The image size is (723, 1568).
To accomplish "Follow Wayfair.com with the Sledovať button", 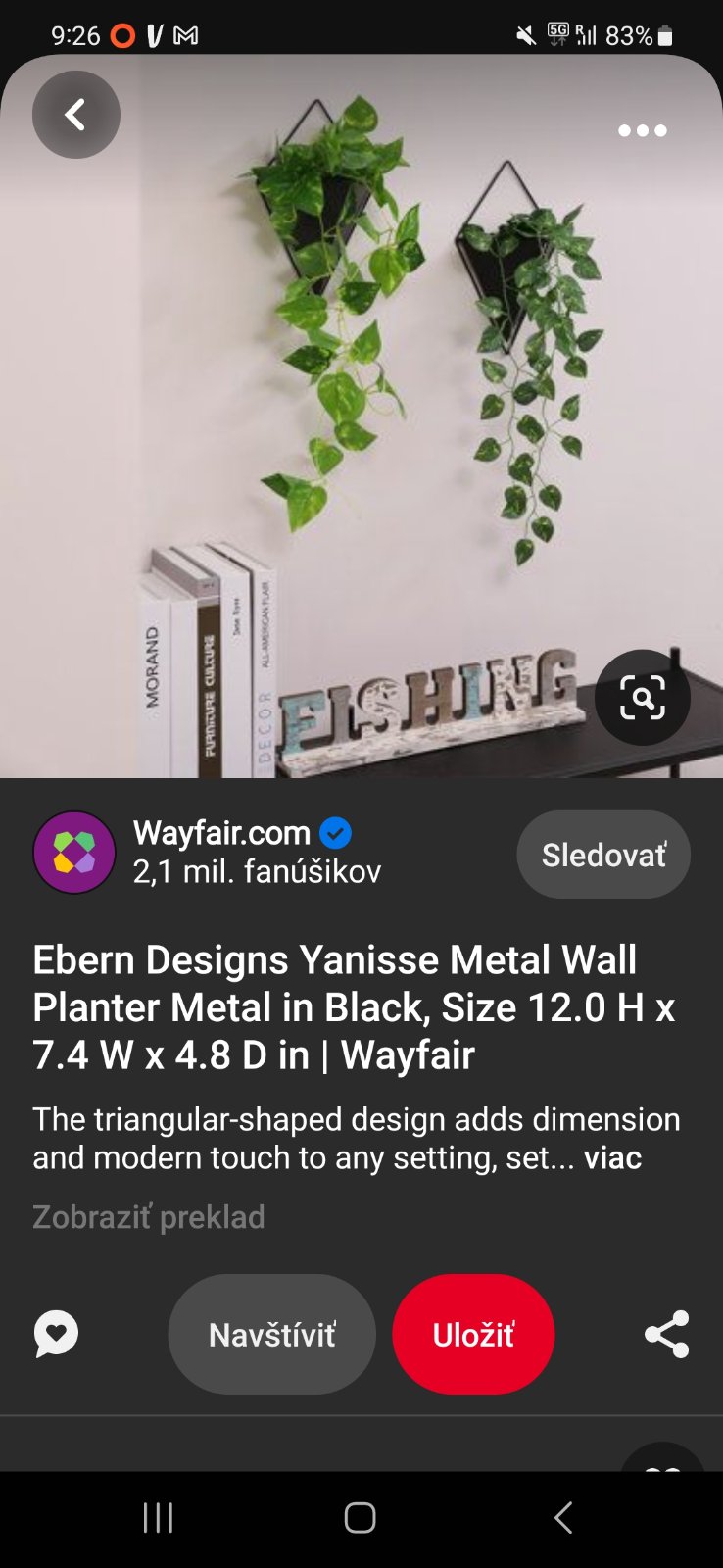I will tap(602, 855).
